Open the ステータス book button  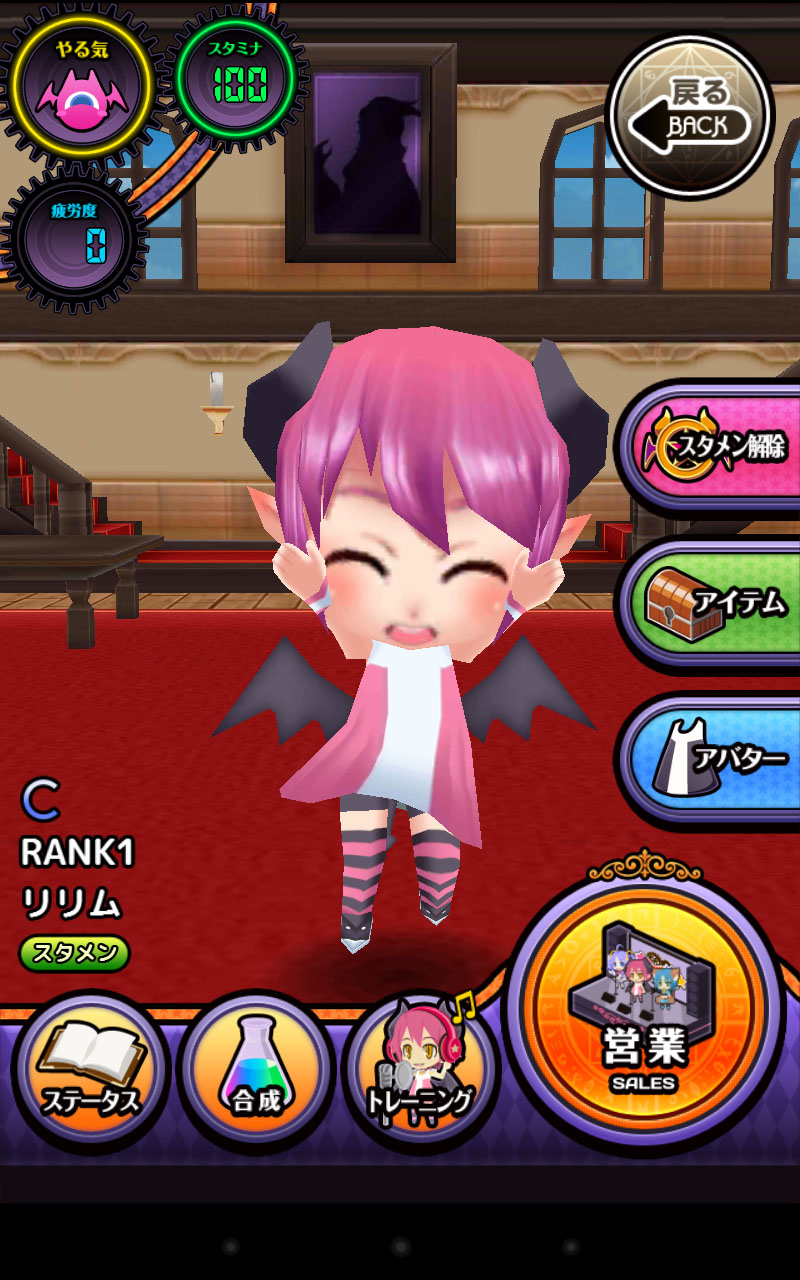pos(90,1070)
